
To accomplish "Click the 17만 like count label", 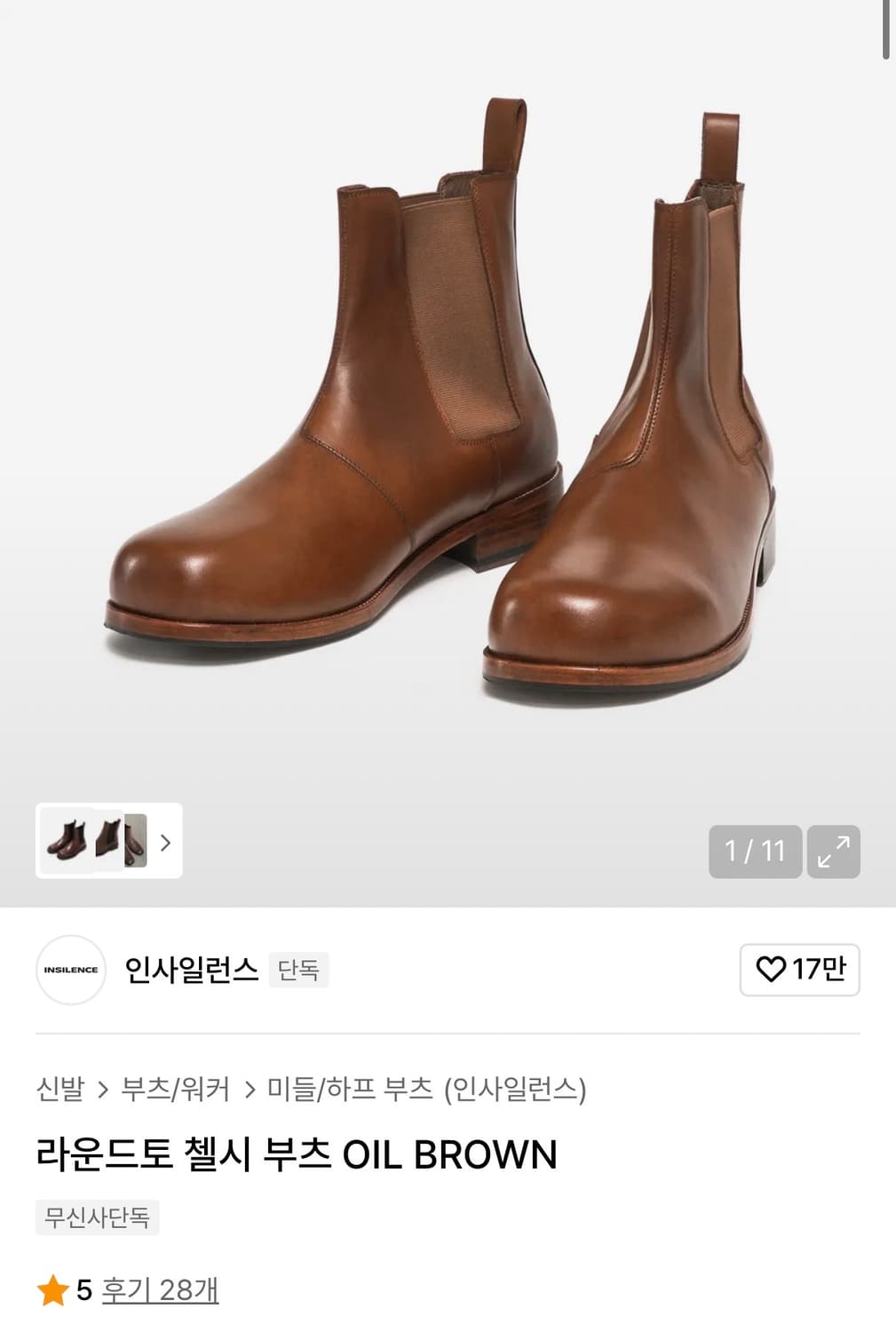I will 816,971.
